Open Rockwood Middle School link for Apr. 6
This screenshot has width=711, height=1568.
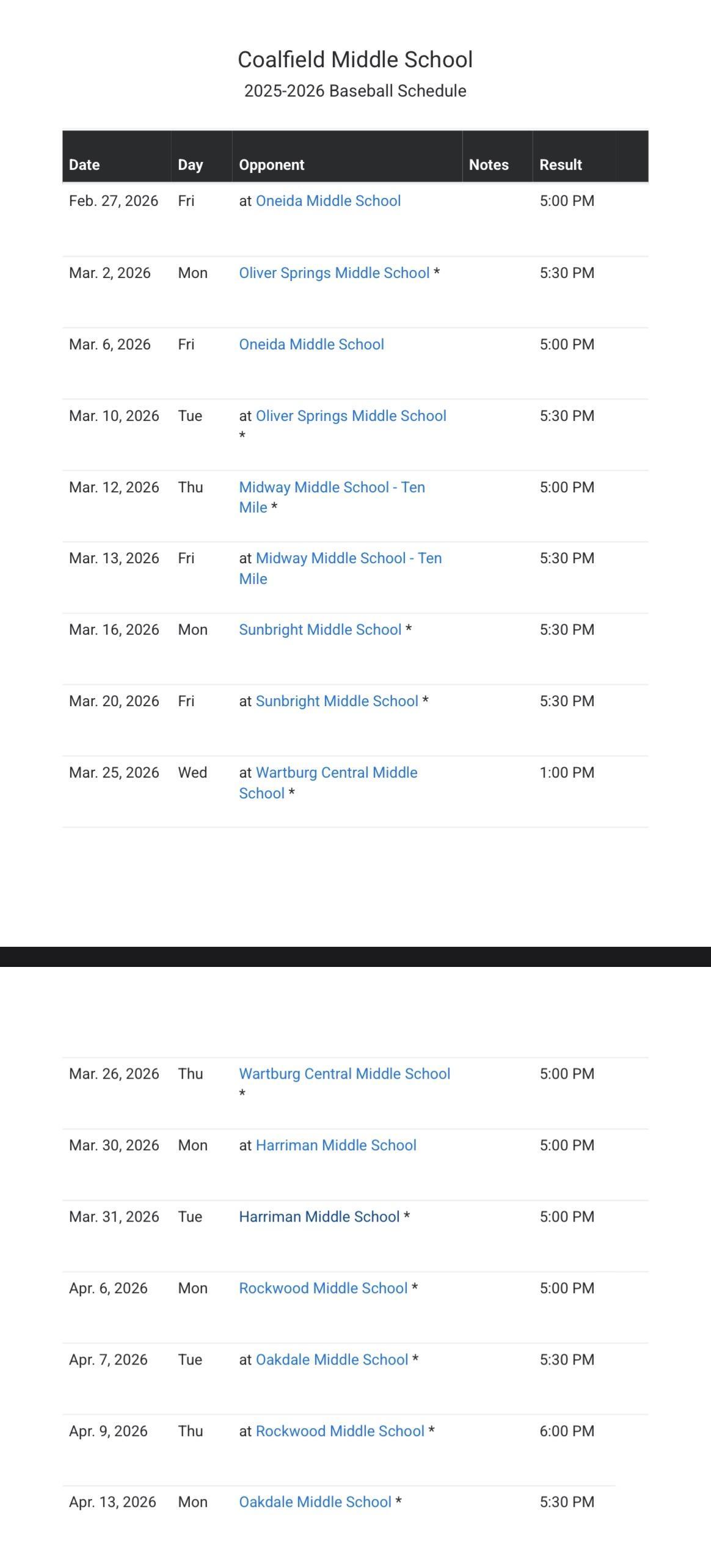pyautogui.click(x=323, y=1288)
